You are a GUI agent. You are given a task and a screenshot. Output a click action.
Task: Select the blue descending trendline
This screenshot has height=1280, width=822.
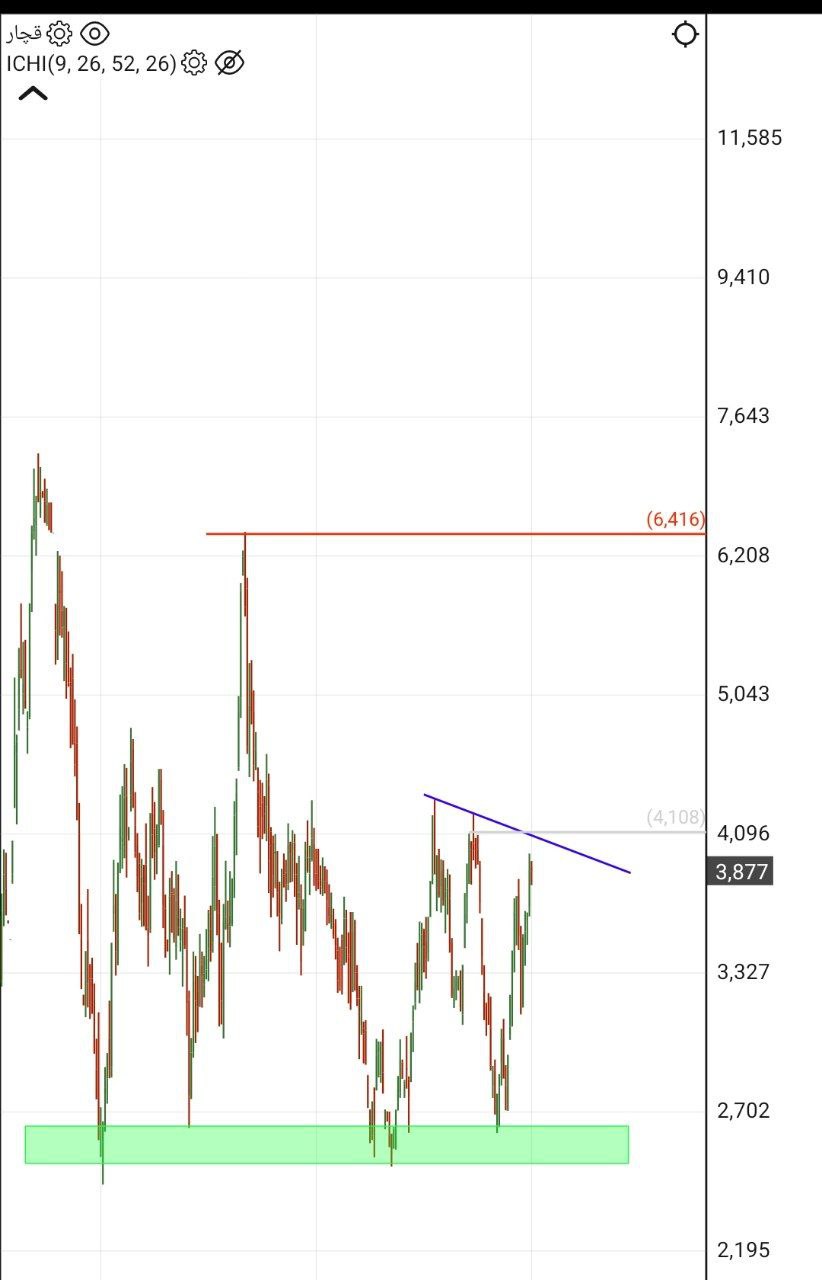pyautogui.click(x=525, y=832)
